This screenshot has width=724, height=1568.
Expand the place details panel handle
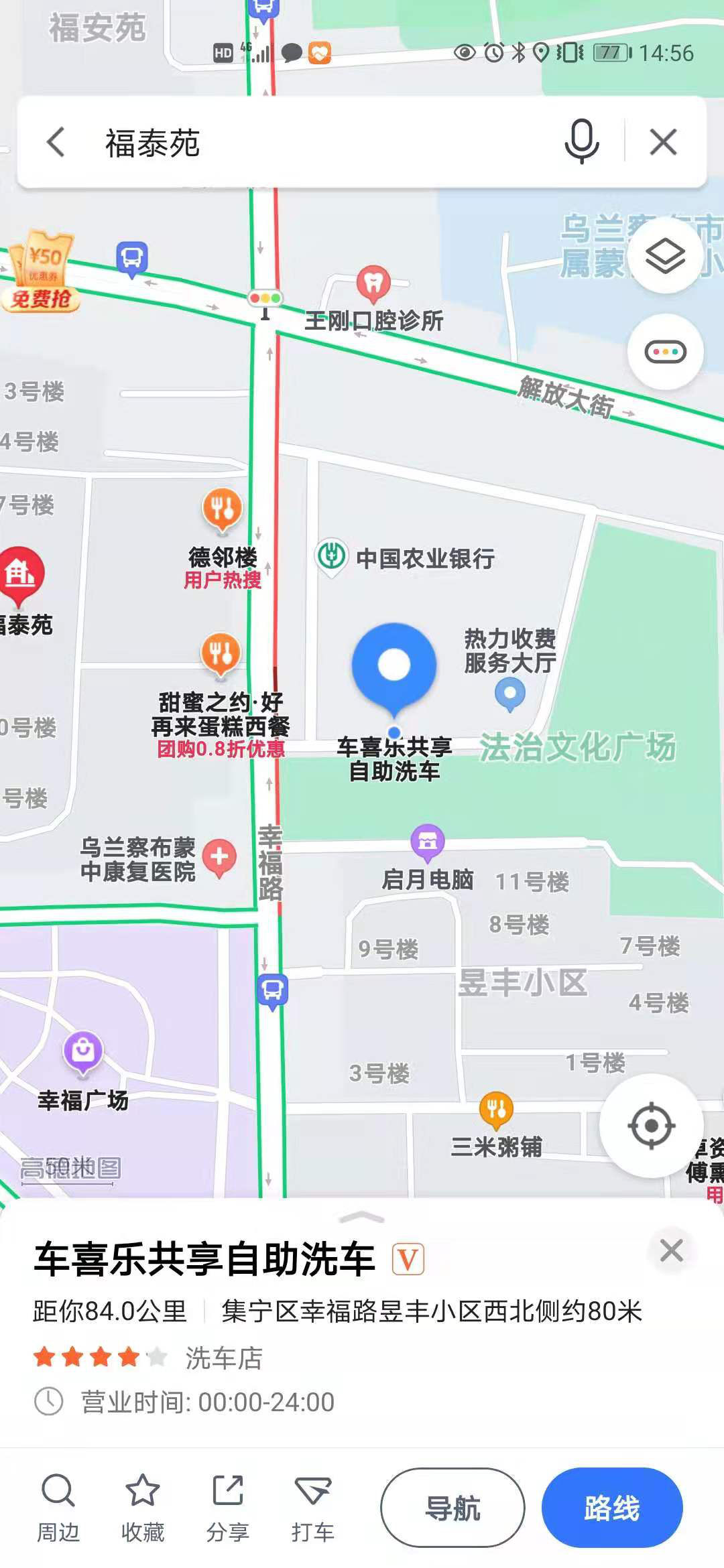[x=362, y=1217]
